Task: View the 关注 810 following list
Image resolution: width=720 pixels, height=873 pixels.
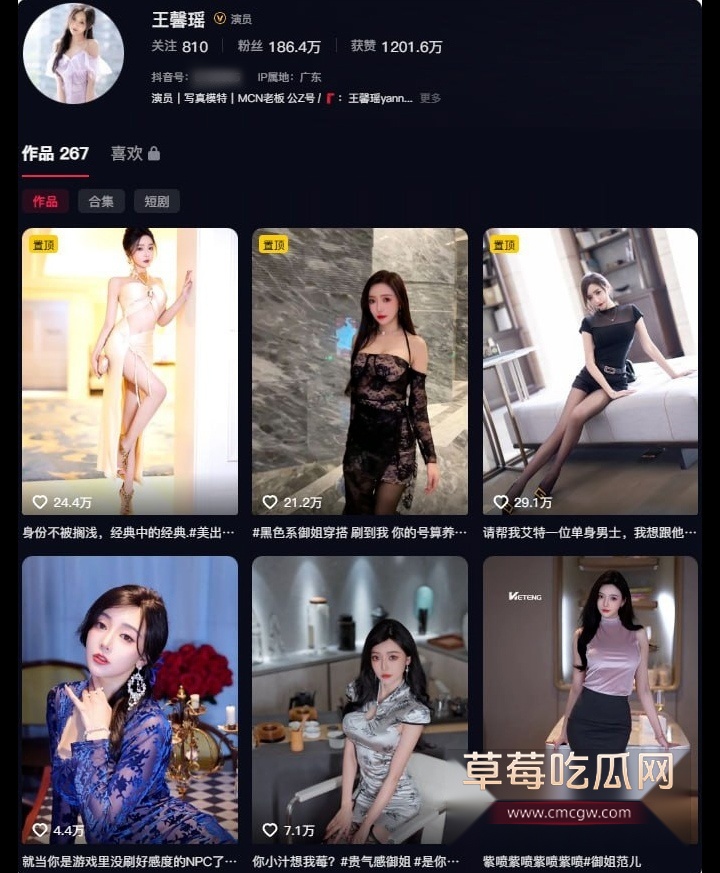Action: point(179,46)
